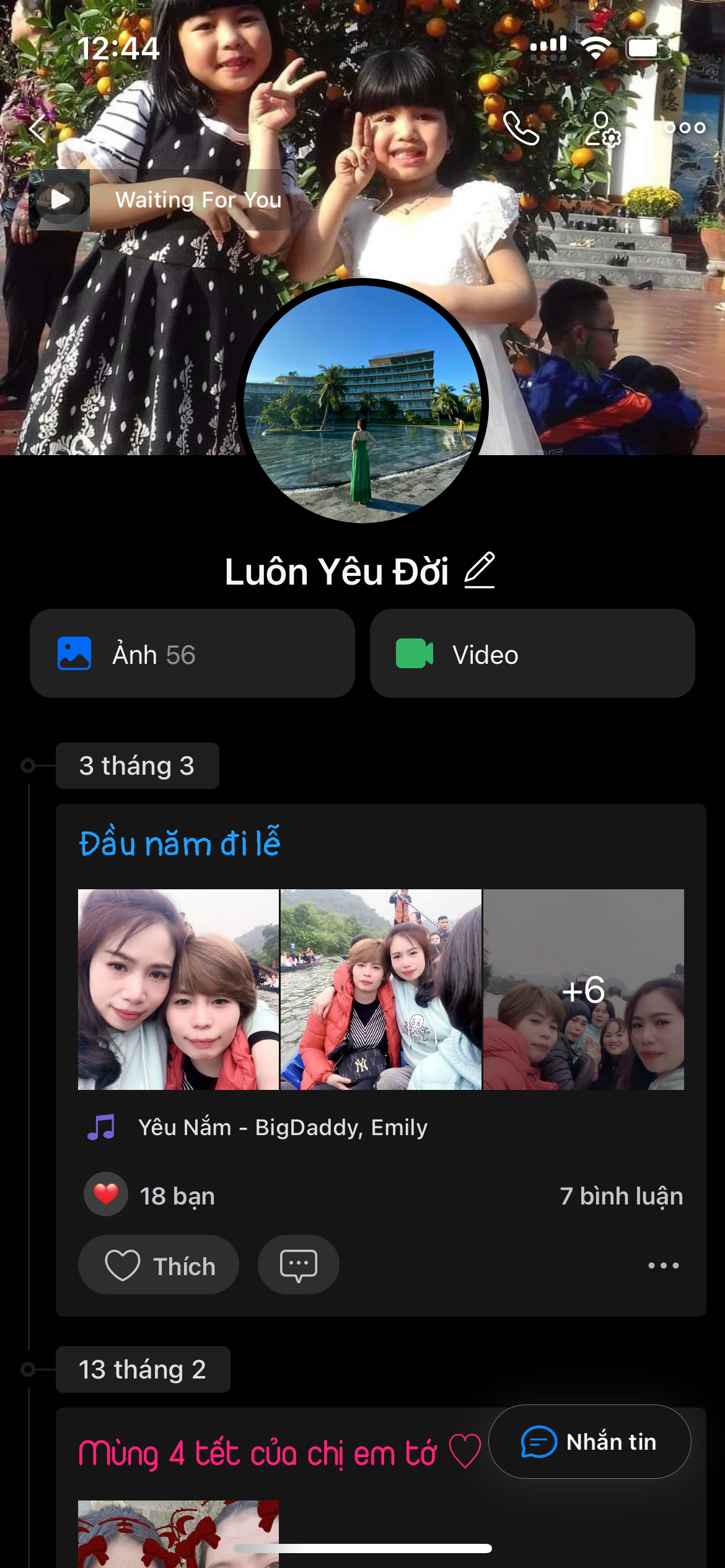Comment on the Đầu năm đi lễ post
The image size is (725, 1568).
point(298,1265)
